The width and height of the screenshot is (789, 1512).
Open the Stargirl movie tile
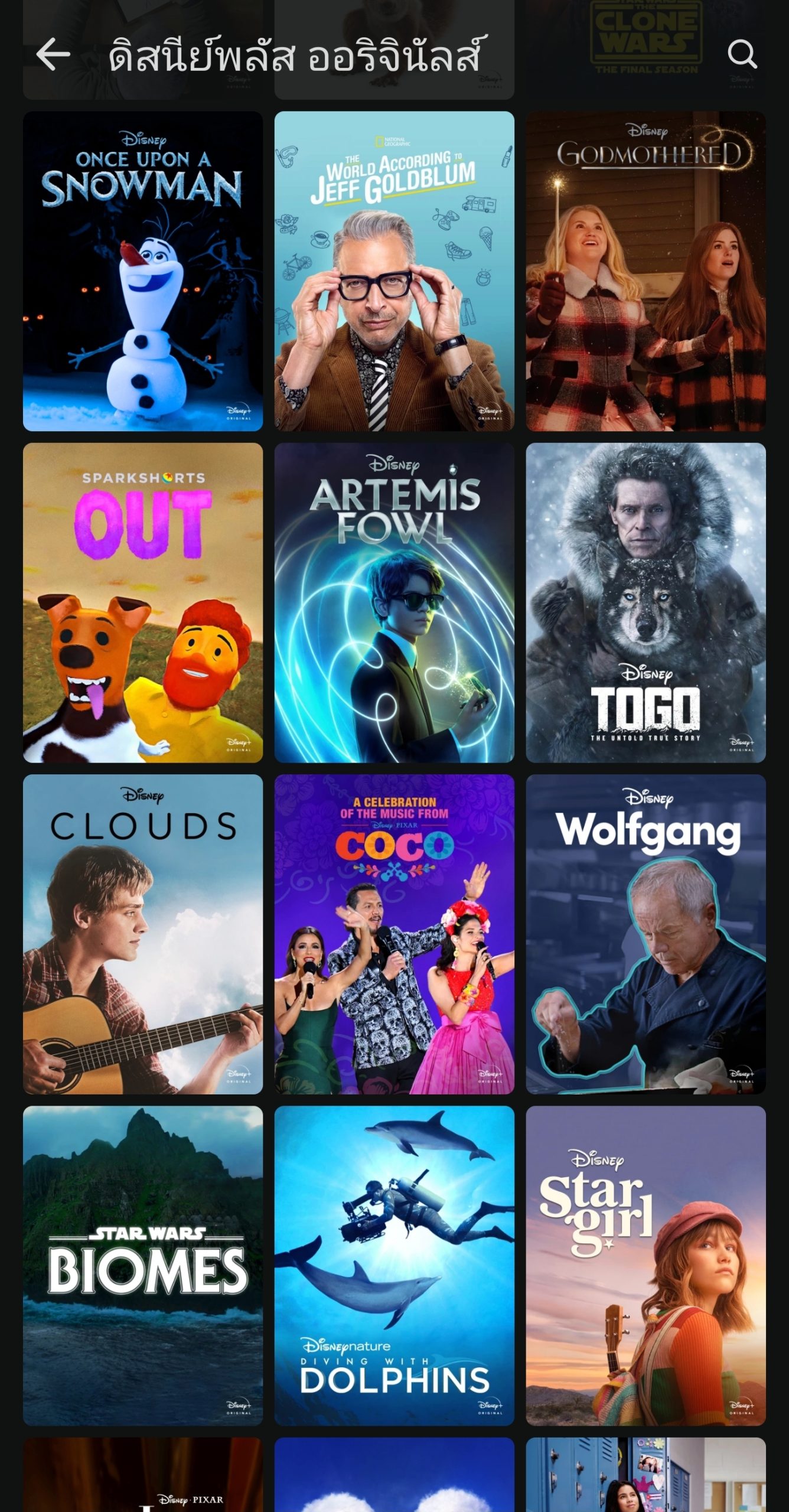[645, 1266]
